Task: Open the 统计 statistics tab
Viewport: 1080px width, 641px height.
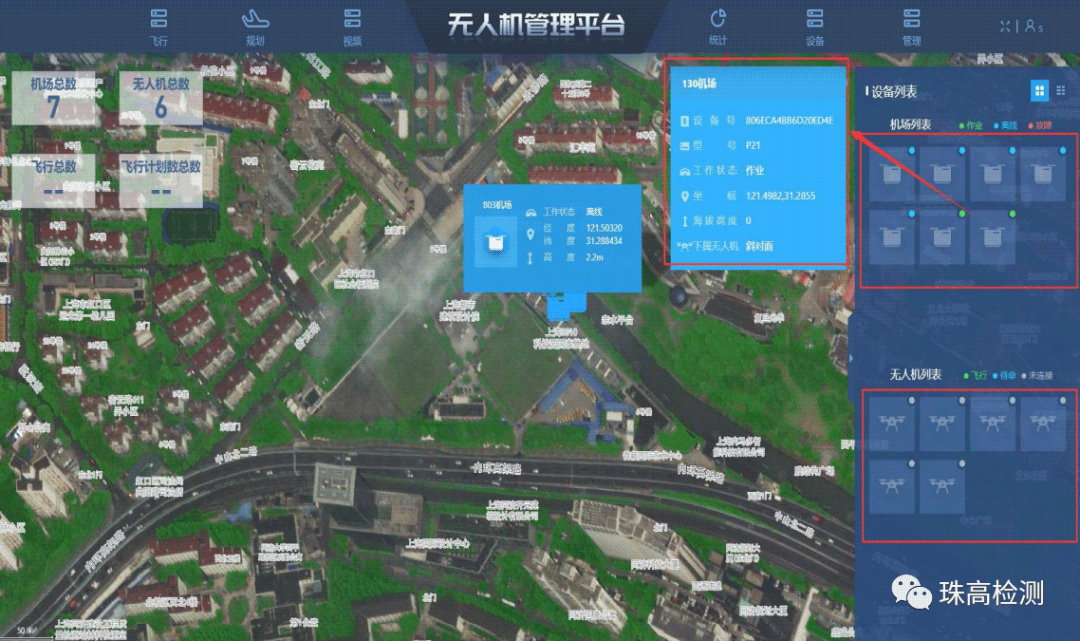Action: click(718, 26)
